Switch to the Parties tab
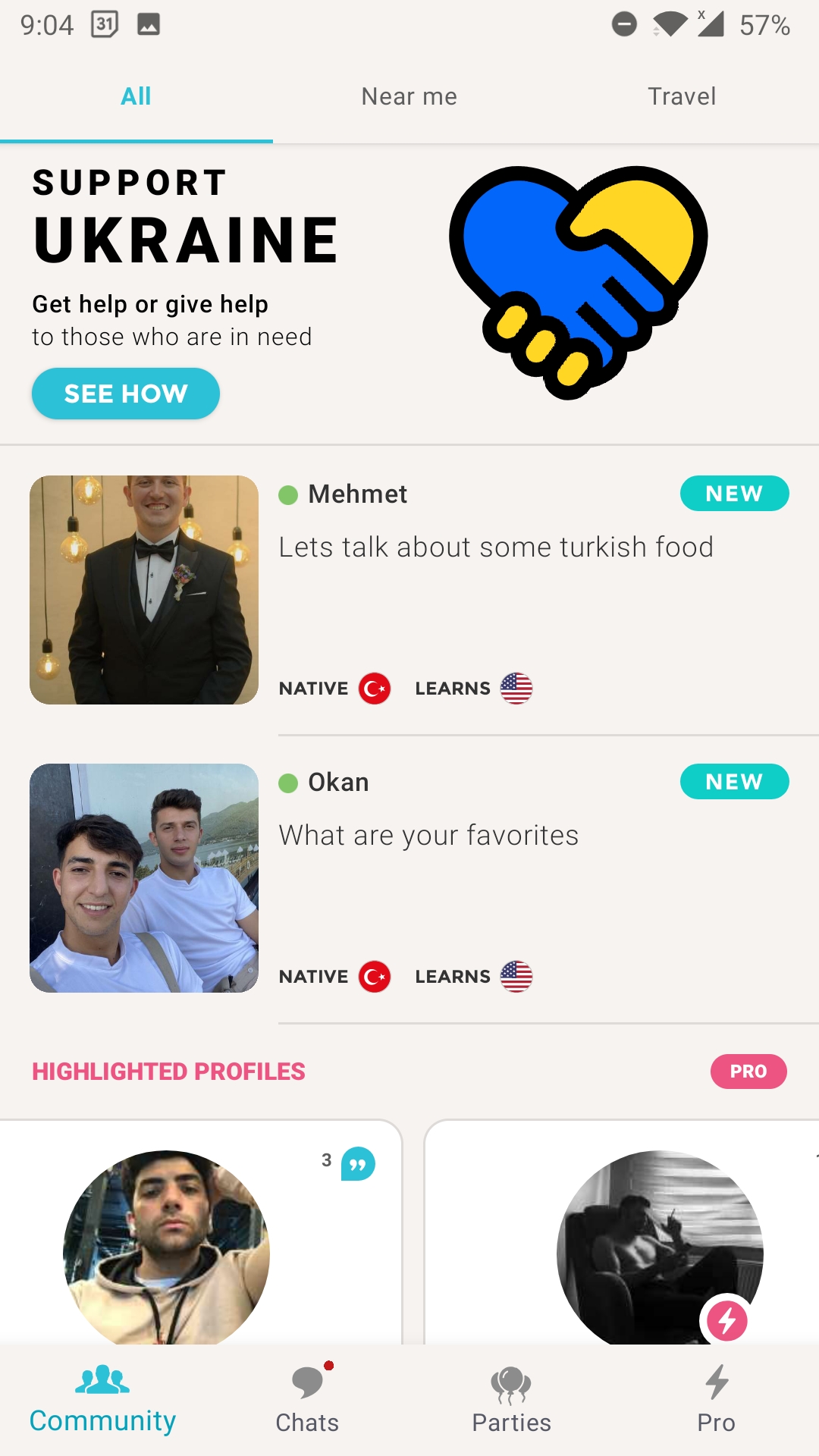 [512, 1400]
